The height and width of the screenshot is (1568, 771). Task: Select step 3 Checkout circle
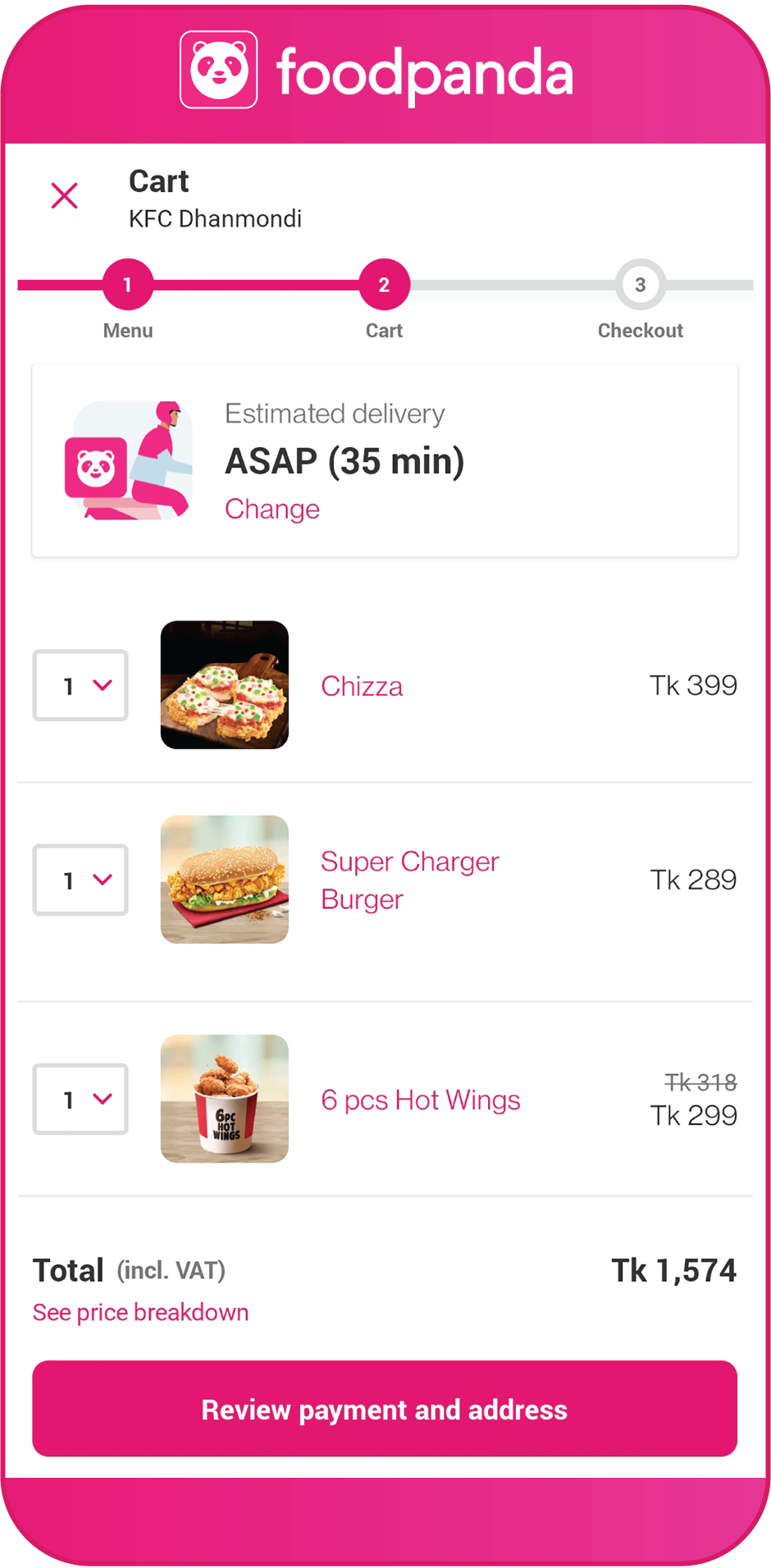[x=641, y=283]
